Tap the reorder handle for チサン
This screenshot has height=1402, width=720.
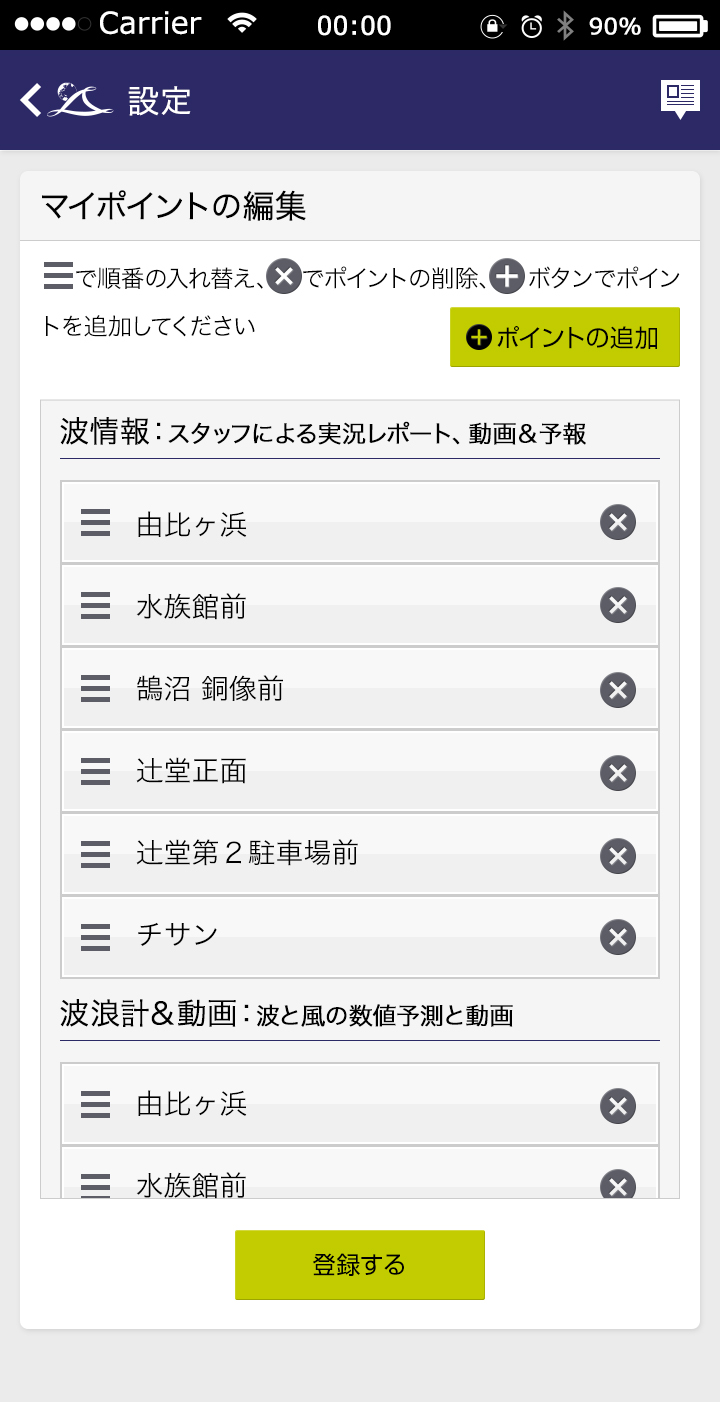point(95,937)
